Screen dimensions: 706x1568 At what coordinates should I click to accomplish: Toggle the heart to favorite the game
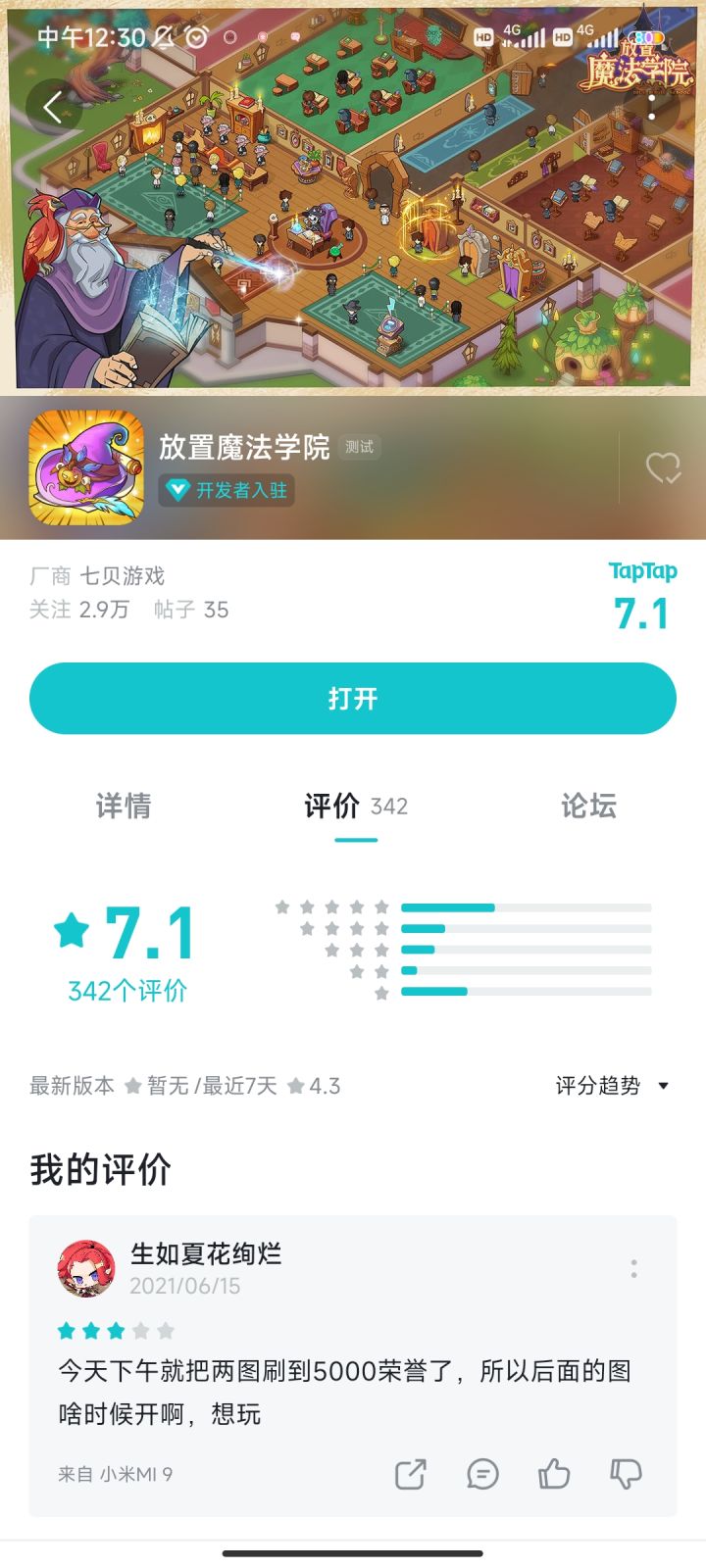click(x=665, y=468)
